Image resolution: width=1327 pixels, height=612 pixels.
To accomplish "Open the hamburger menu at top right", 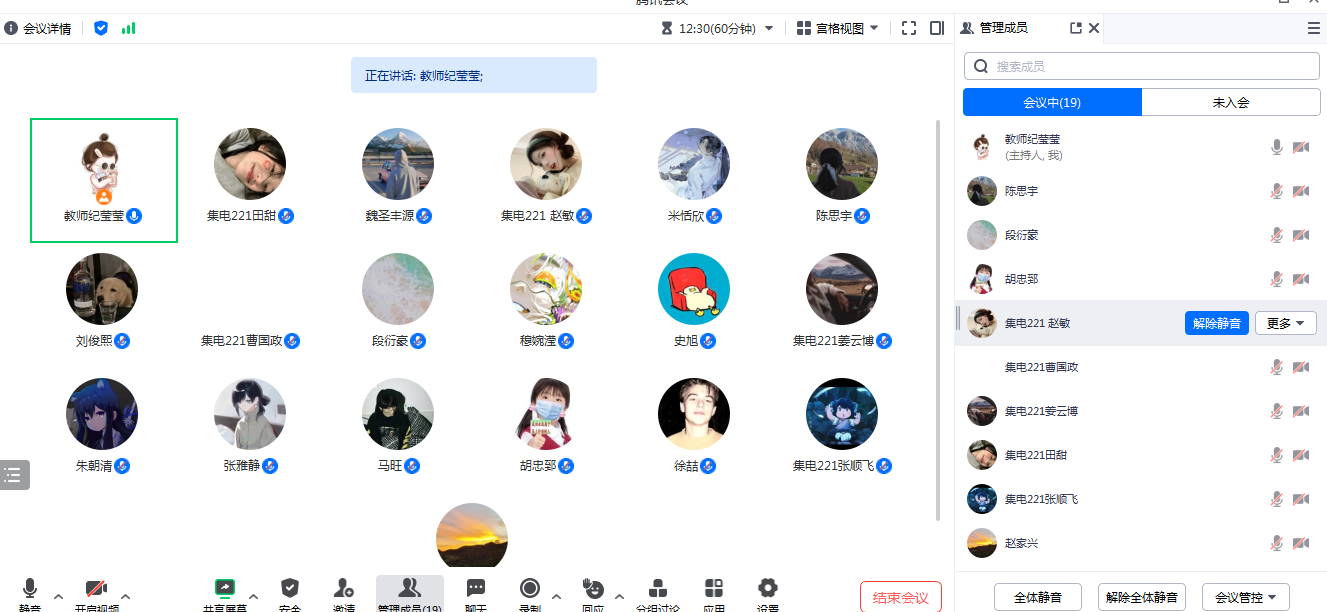I will coord(1313,28).
